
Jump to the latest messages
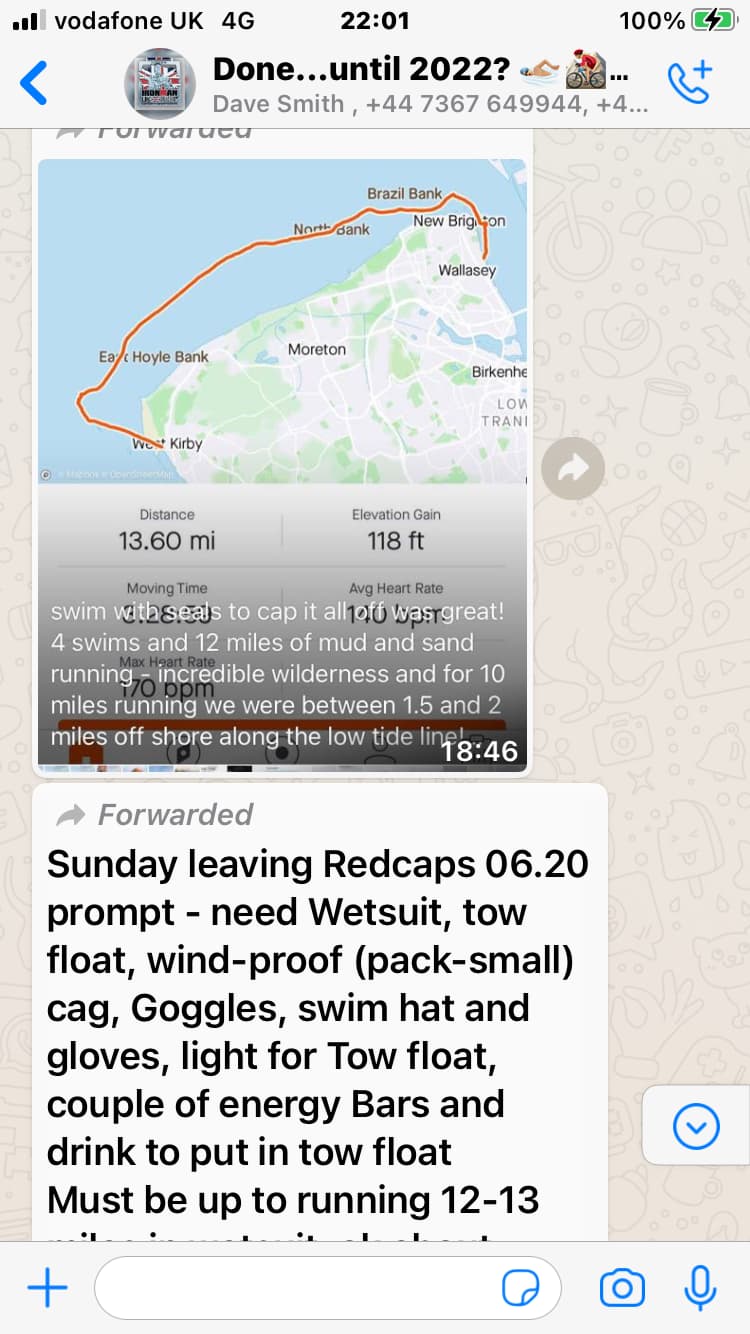coord(696,1127)
